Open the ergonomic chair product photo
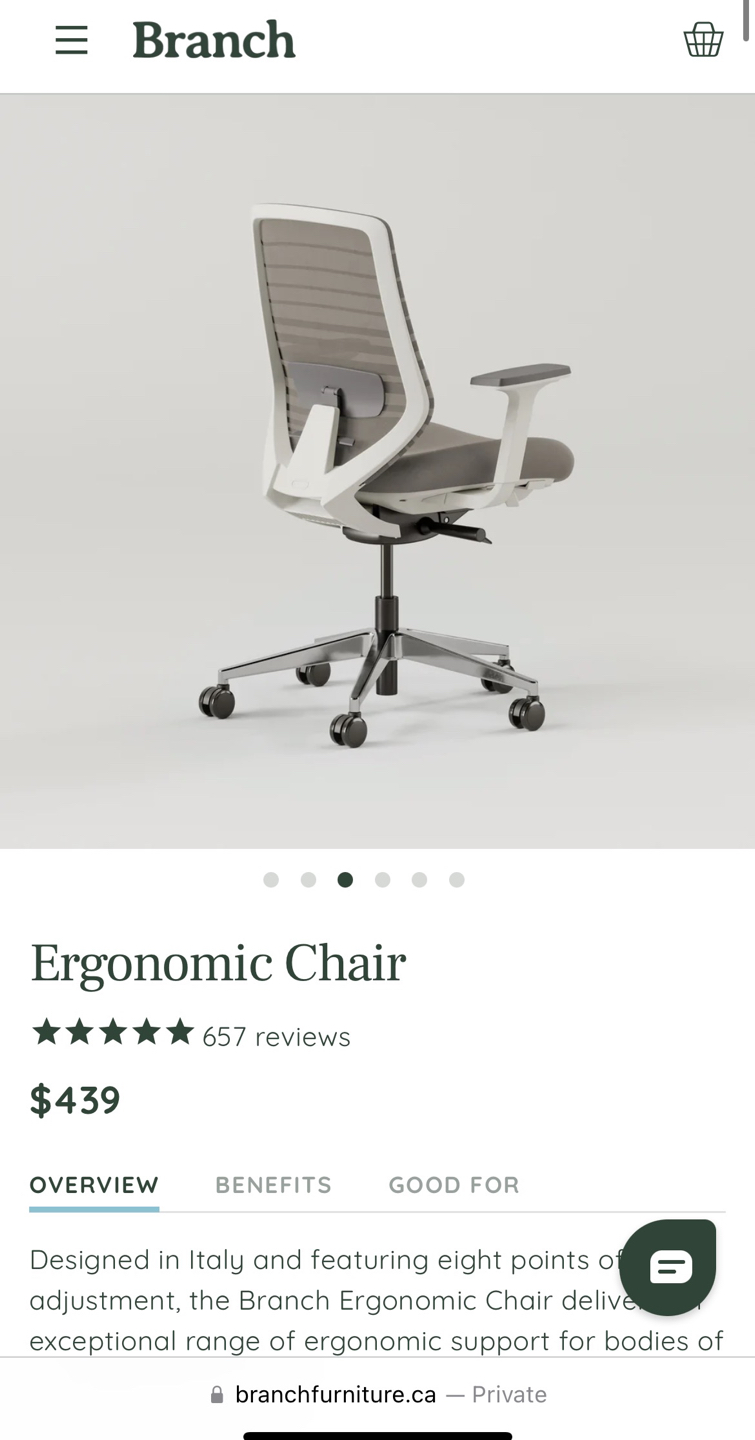 (378, 470)
